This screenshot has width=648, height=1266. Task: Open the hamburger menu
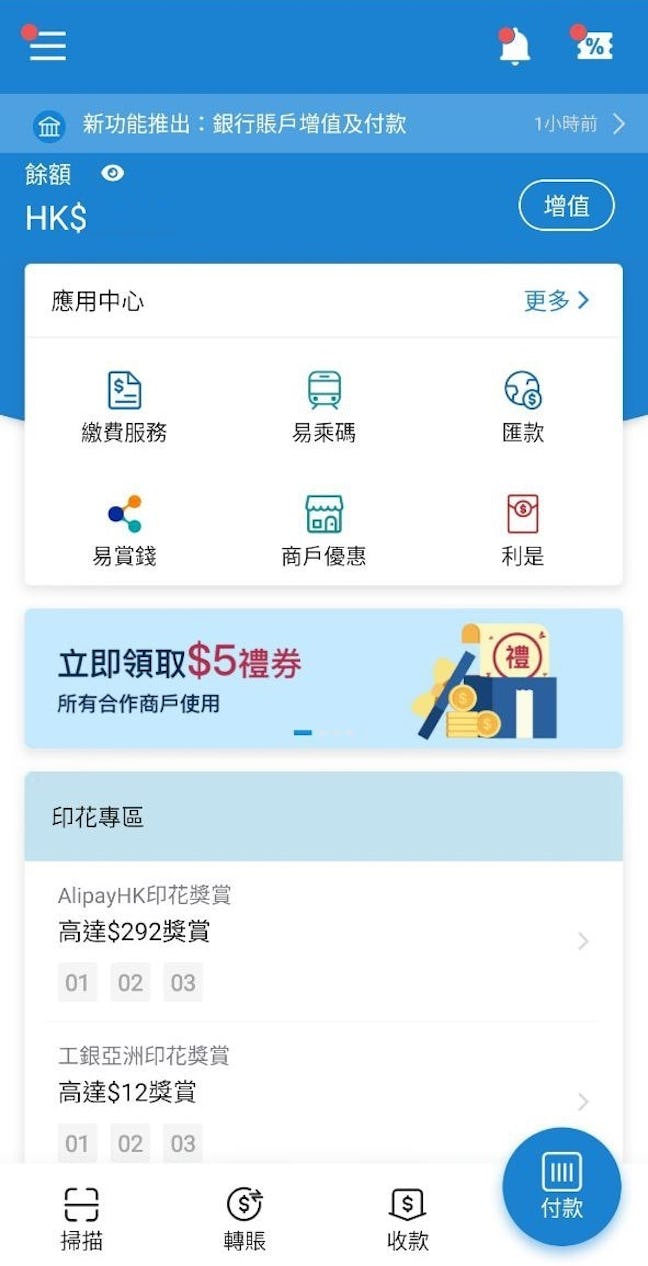pyautogui.click(x=47, y=45)
